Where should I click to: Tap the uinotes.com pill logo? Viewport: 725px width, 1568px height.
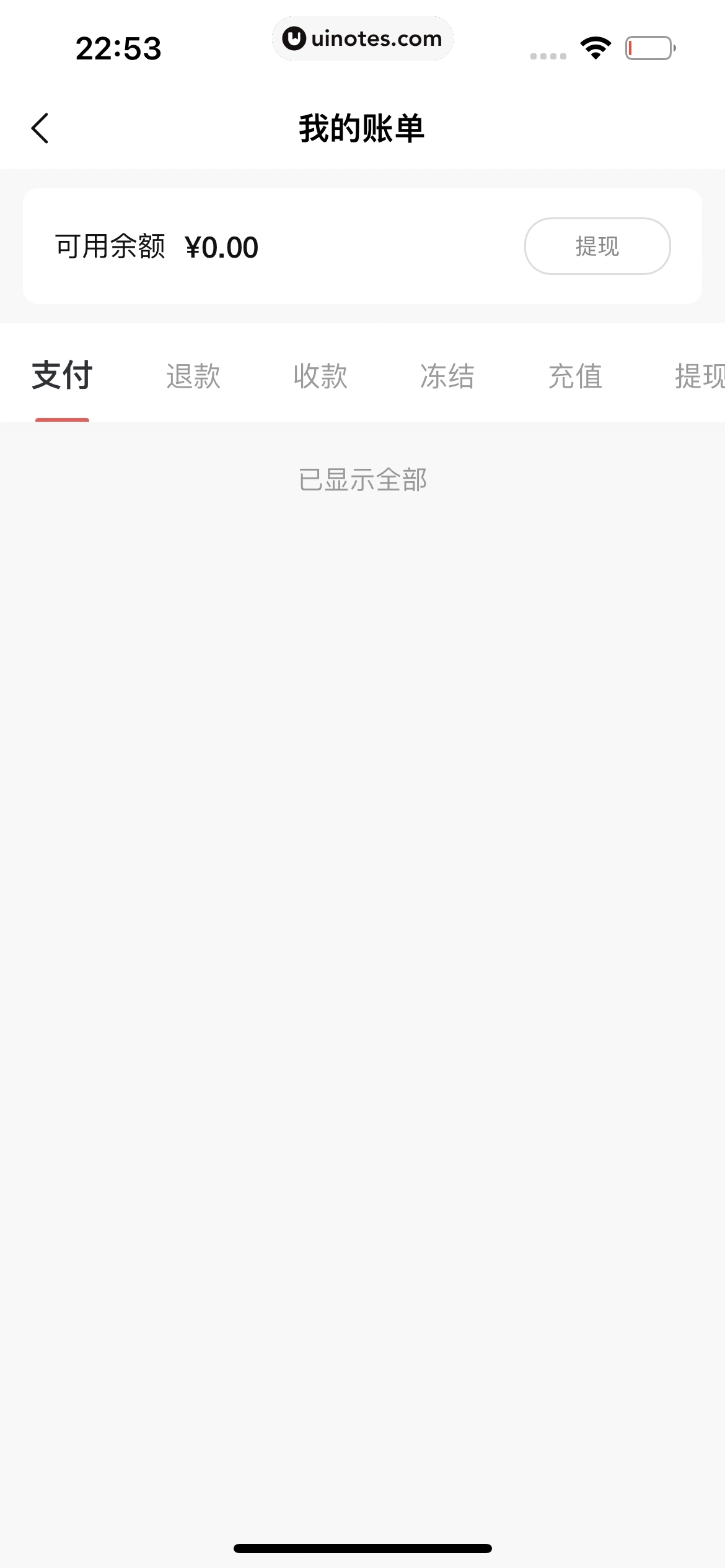pos(362,38)
